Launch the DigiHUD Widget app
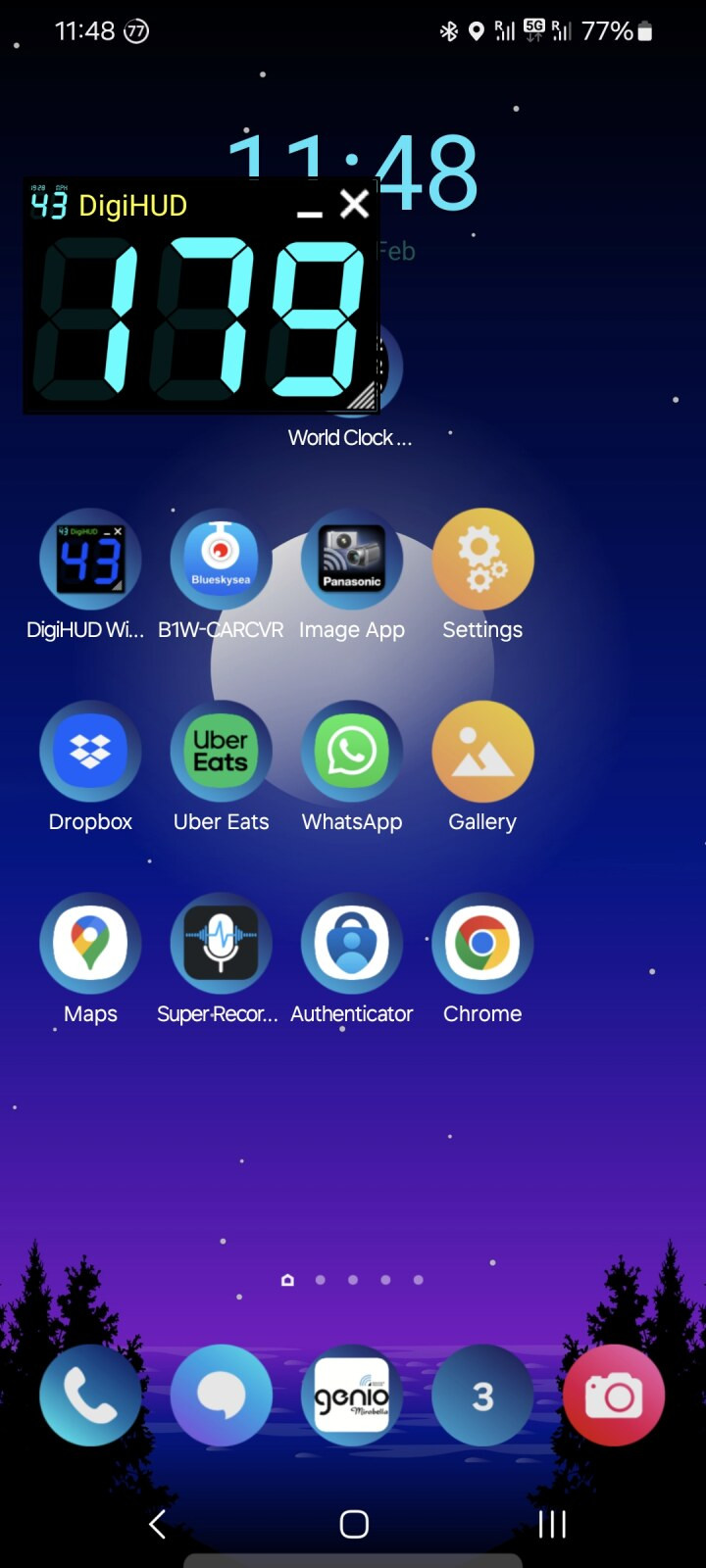 coord(90,559)
